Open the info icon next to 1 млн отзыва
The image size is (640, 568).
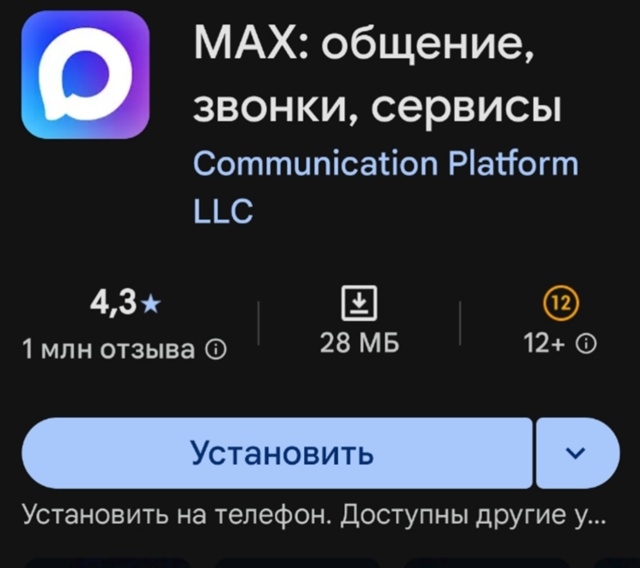(215, 350)
